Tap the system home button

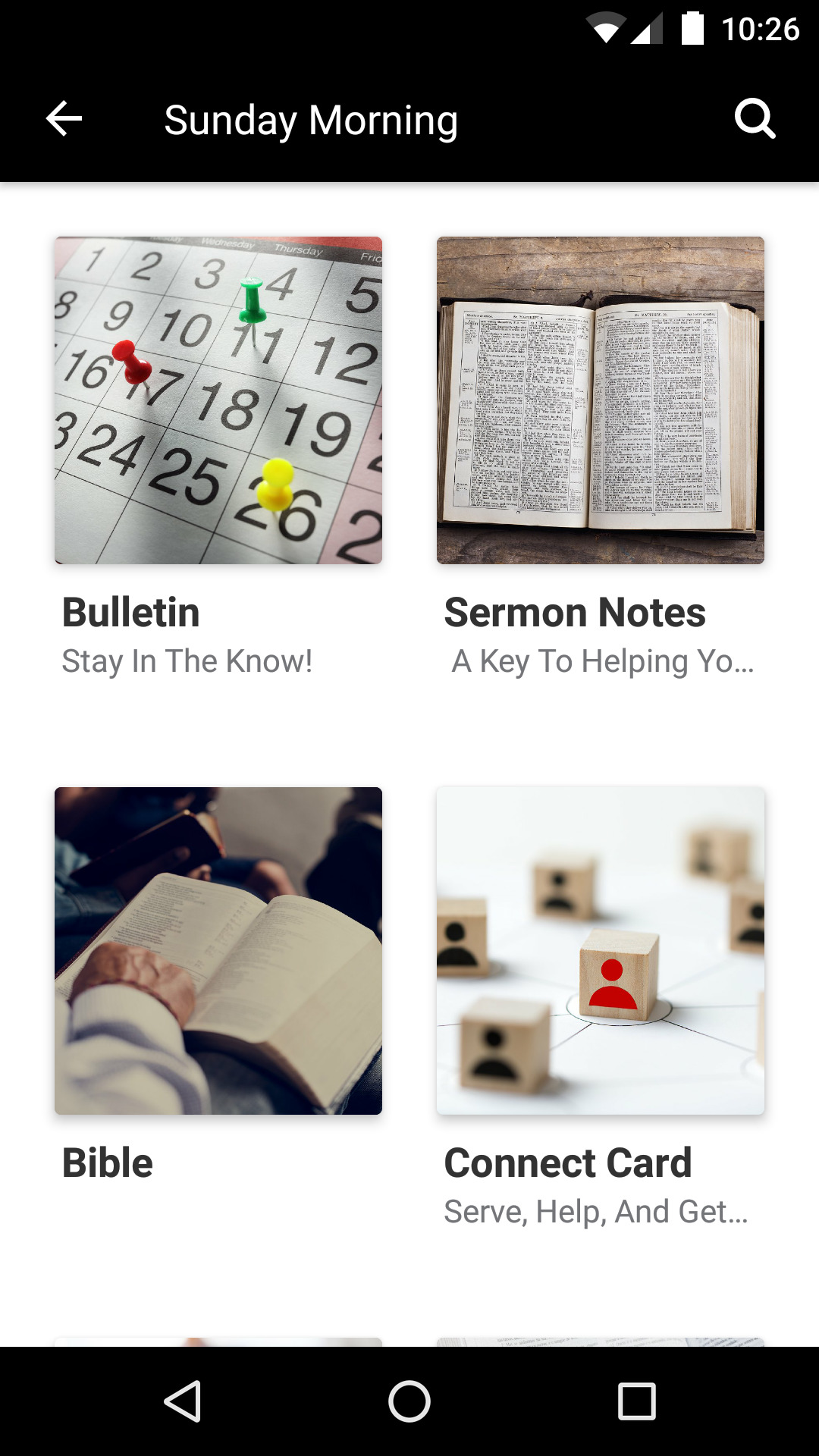click(409, 1401)
